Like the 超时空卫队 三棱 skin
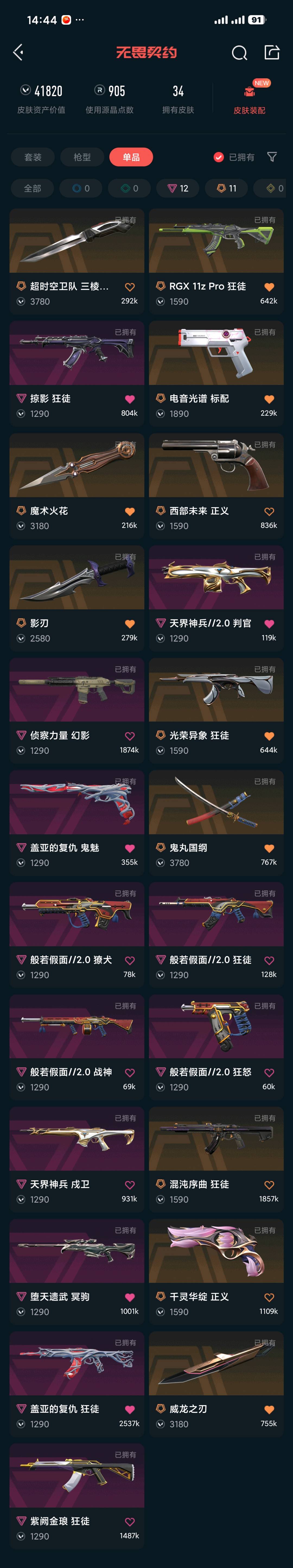Viewport: 293px width, 1568px height. coord(130,287)
